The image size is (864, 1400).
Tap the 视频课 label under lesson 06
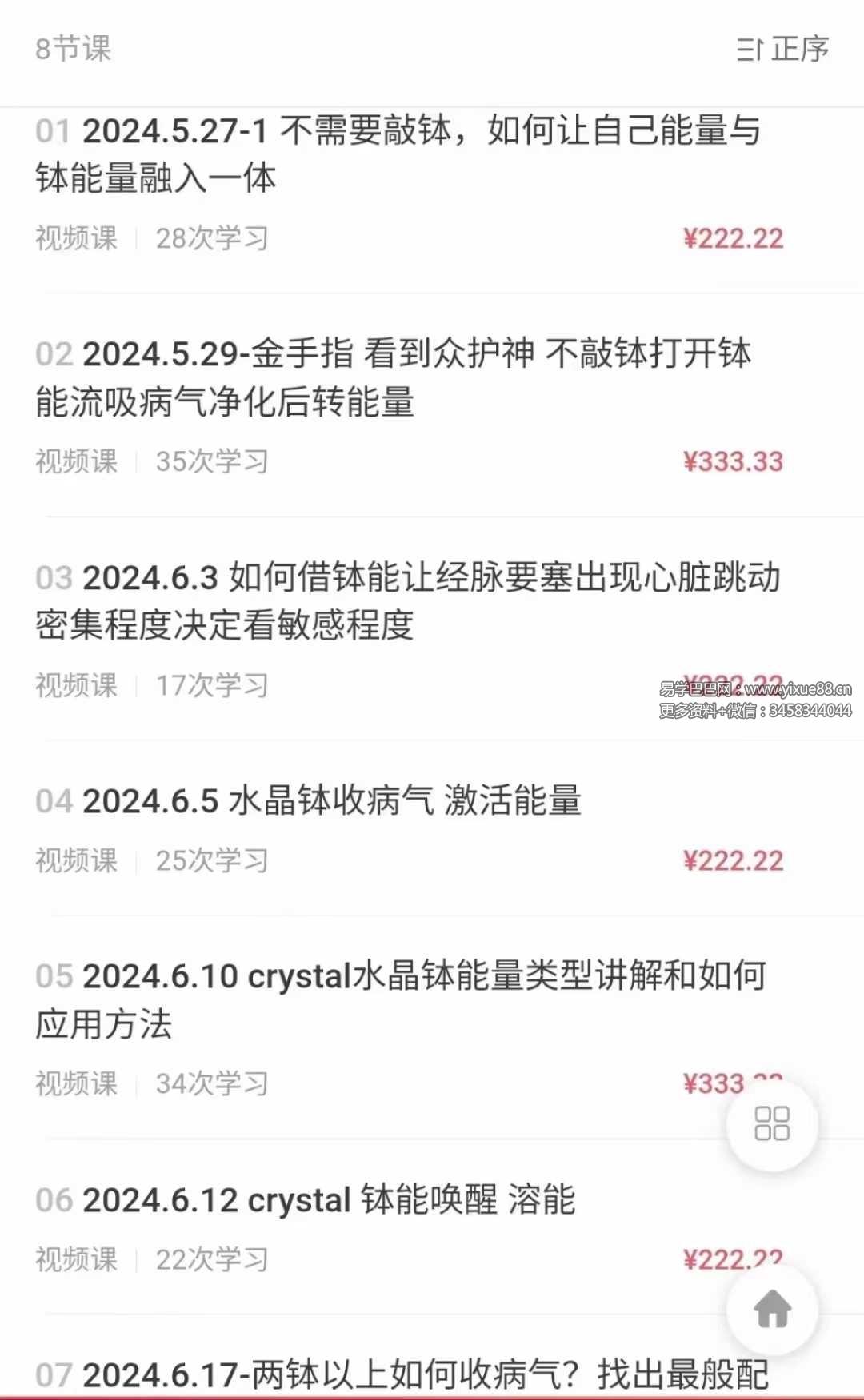74,1259
